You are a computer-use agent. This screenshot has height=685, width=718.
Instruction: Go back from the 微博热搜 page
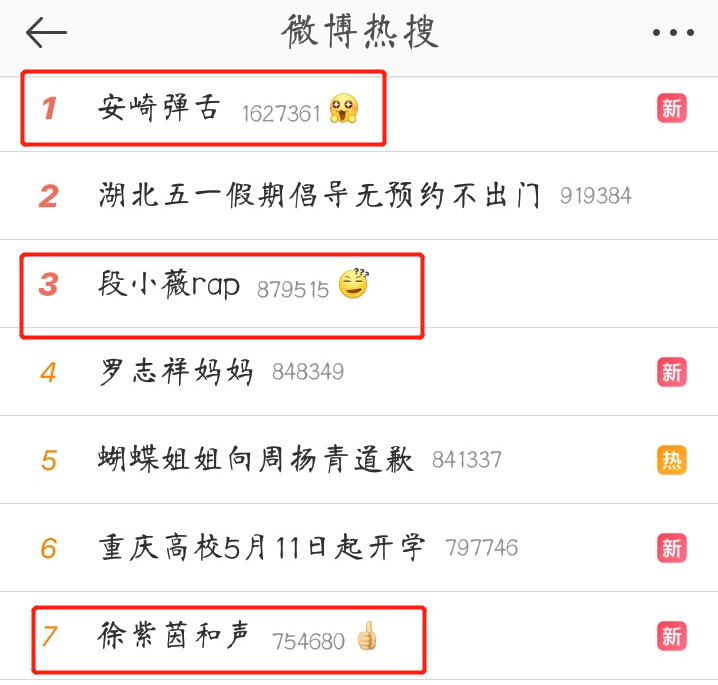(46, 33)
